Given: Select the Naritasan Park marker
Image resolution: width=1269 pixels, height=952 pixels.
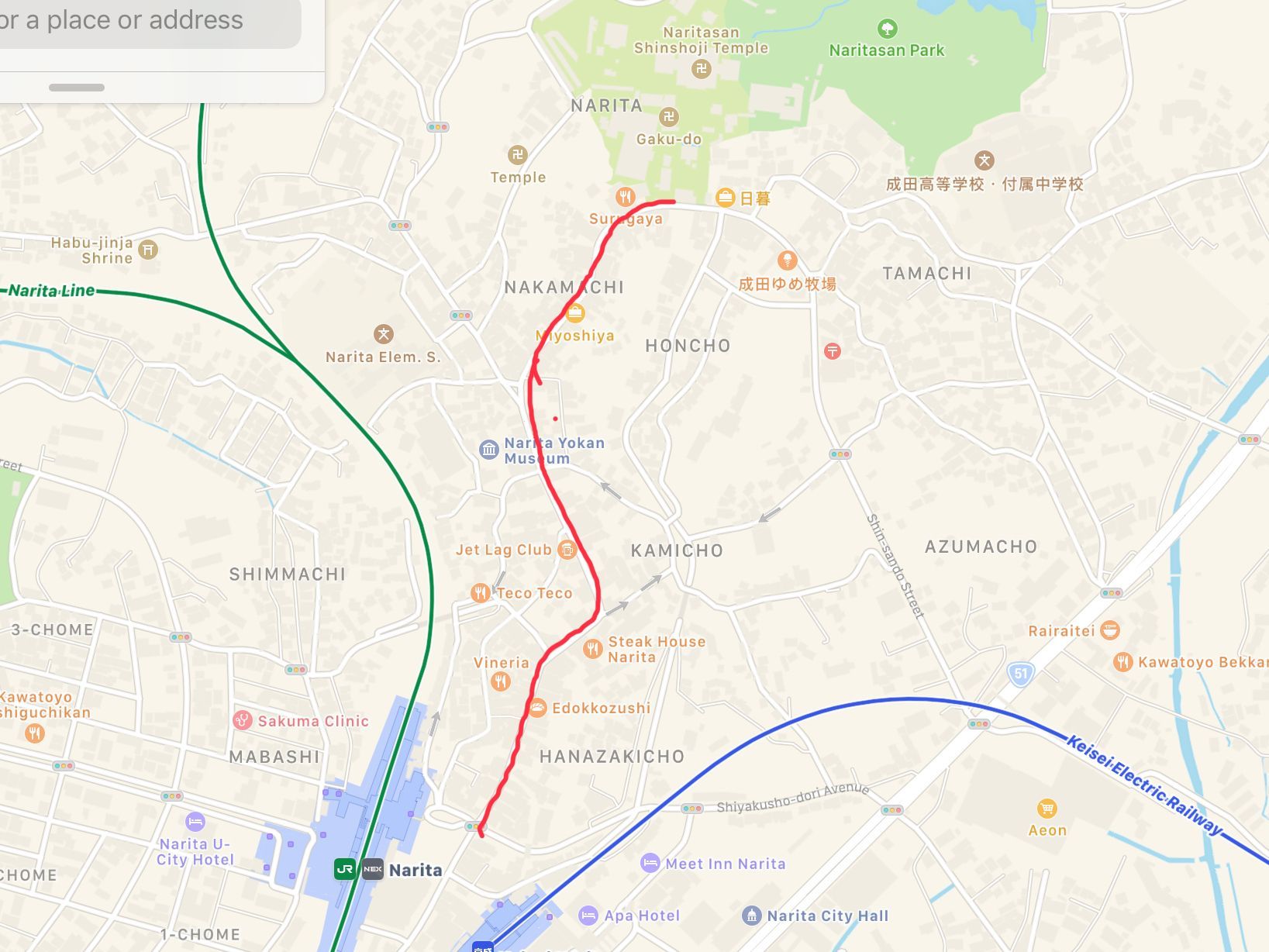Looking at the screenshot, I should [888, 29].
